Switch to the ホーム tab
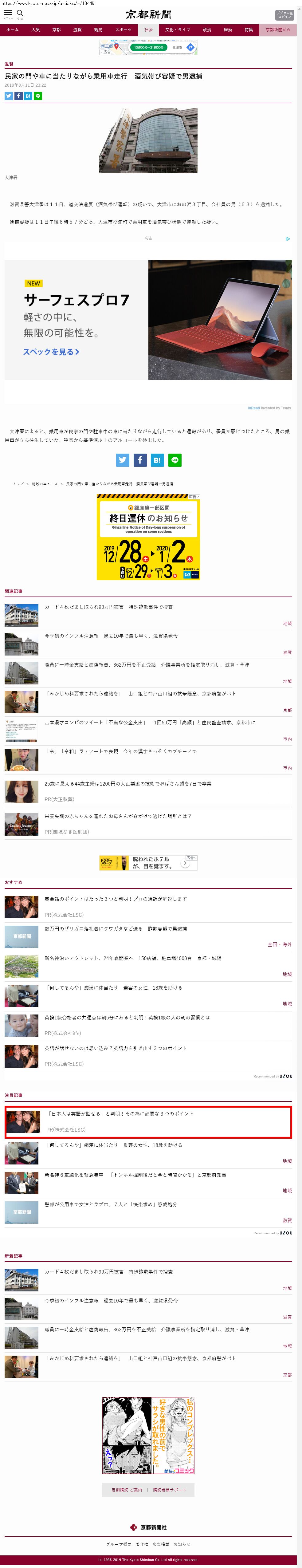 tap(12, 29)
